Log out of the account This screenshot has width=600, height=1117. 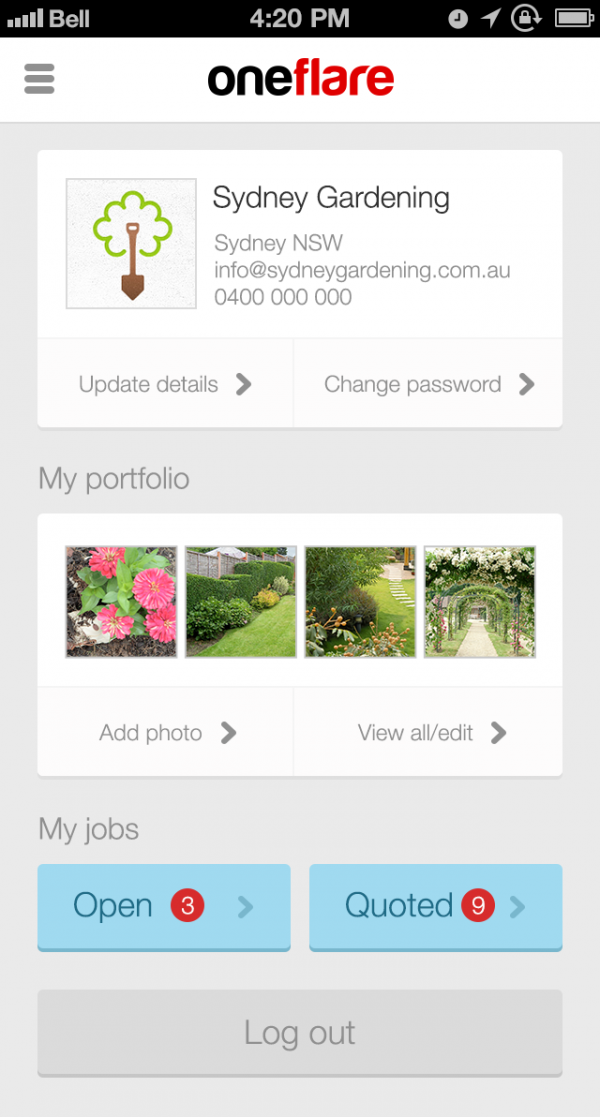click(x=300, y=1032)
